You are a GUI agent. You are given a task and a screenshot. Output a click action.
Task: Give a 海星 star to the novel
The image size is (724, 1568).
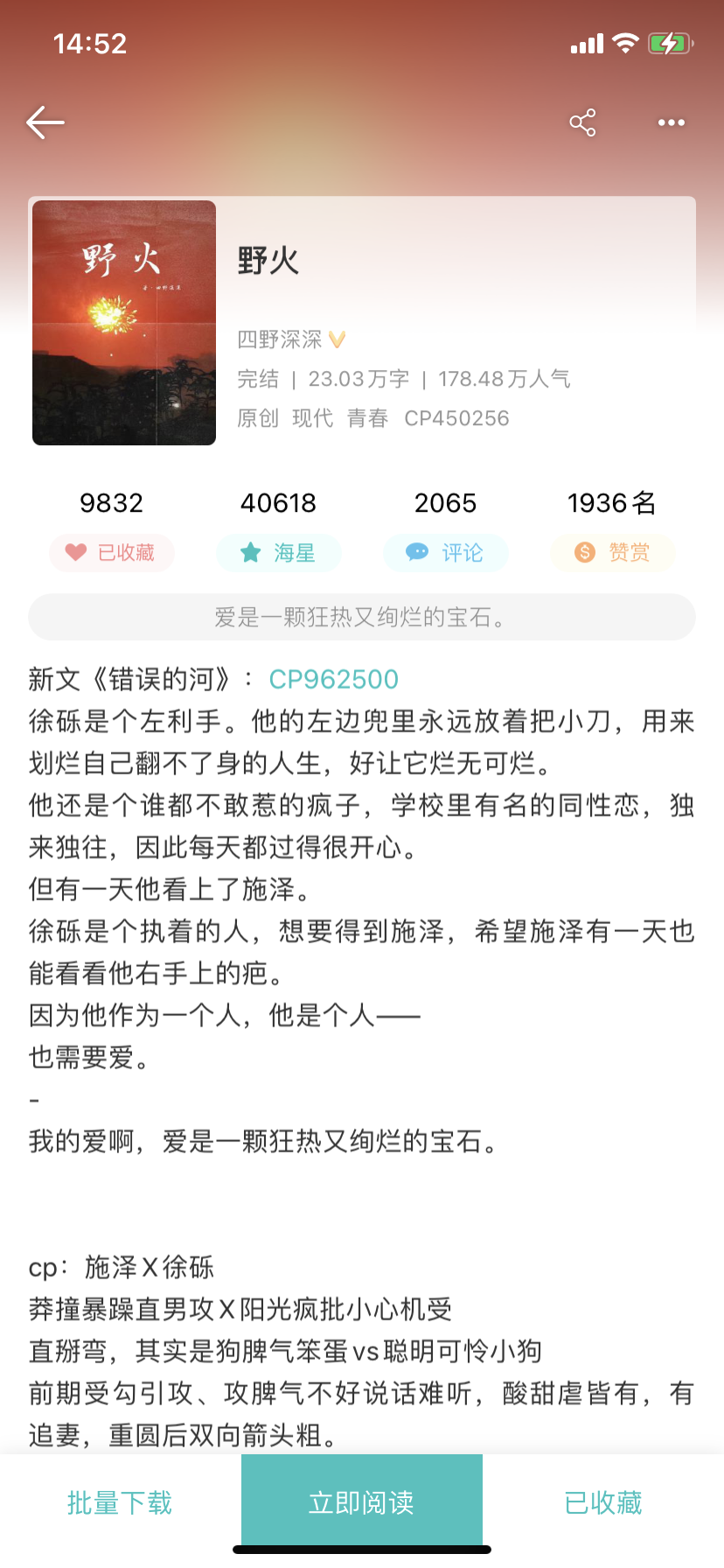pos(279,553)
